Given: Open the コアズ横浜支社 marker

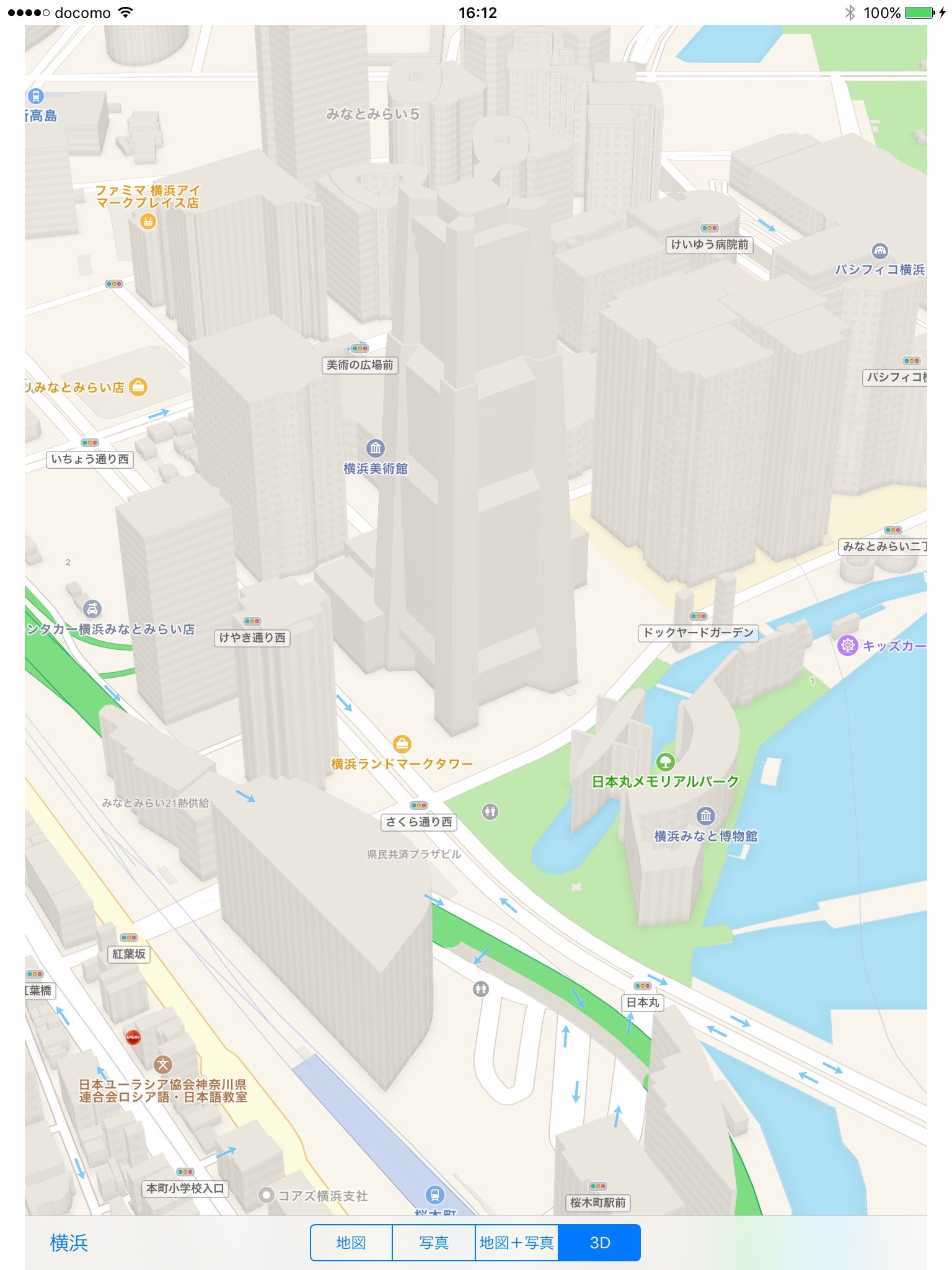Looking at the screenshot, I should 267,1195.
